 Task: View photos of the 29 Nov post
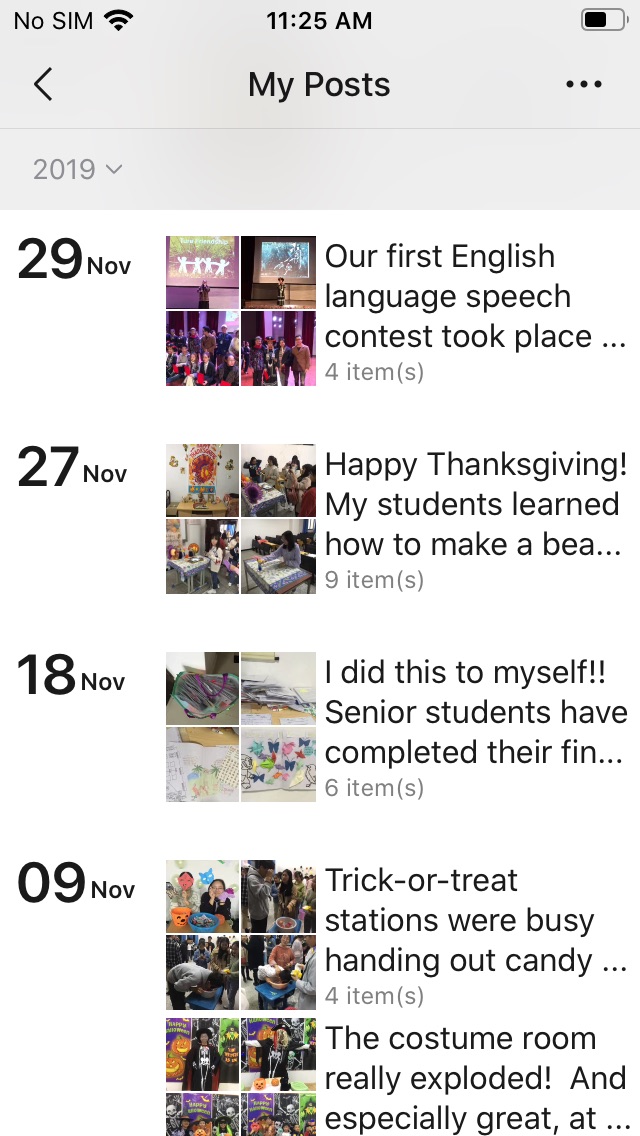pos(241,311)
